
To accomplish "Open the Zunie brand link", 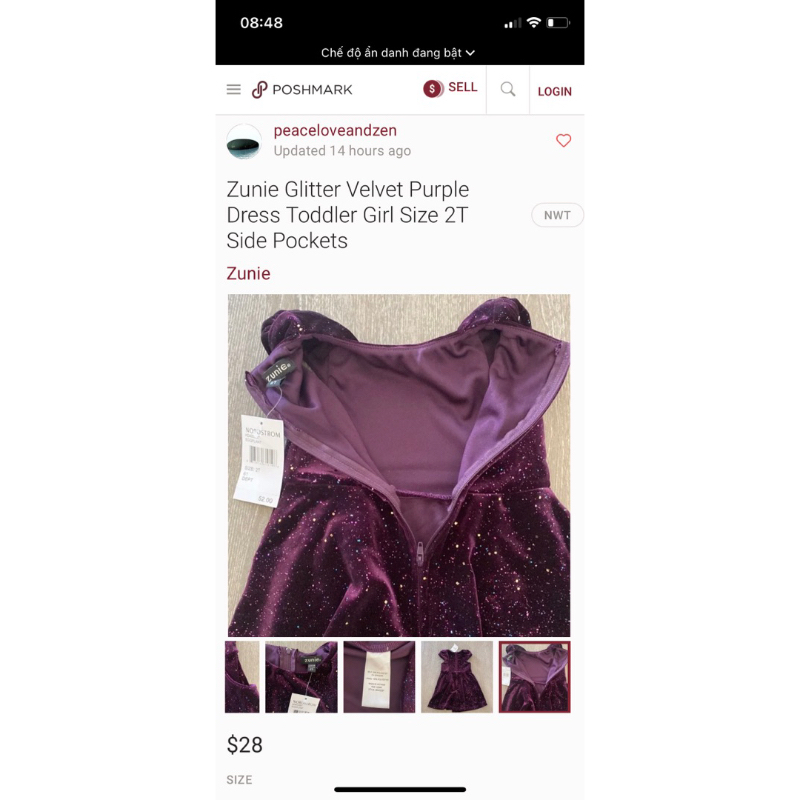I will pos(248,273).
